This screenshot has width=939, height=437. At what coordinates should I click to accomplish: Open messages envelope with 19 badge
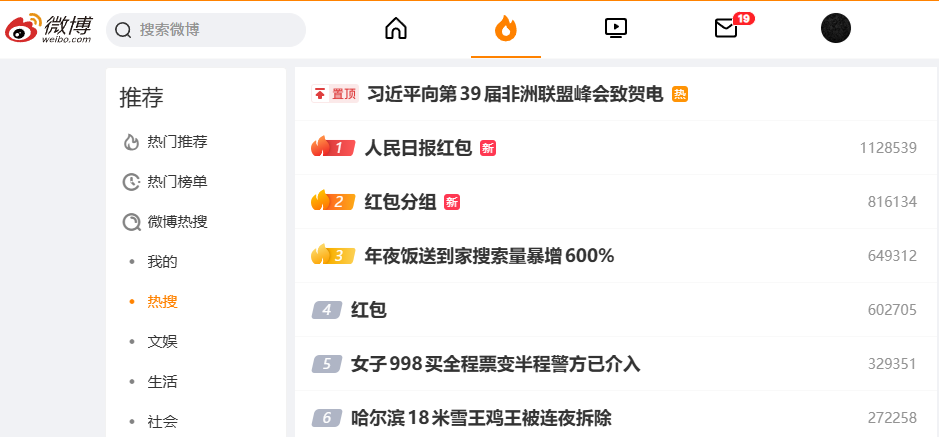point(727,28)
